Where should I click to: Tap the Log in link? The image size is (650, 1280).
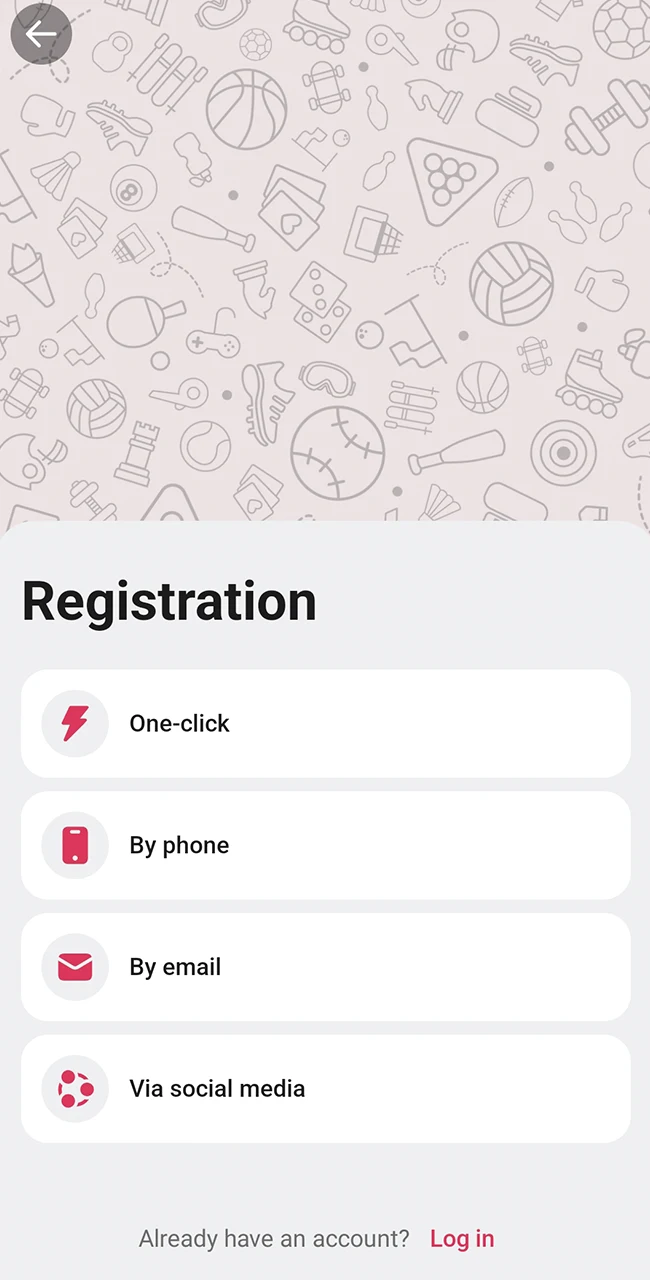[461, 1239]
